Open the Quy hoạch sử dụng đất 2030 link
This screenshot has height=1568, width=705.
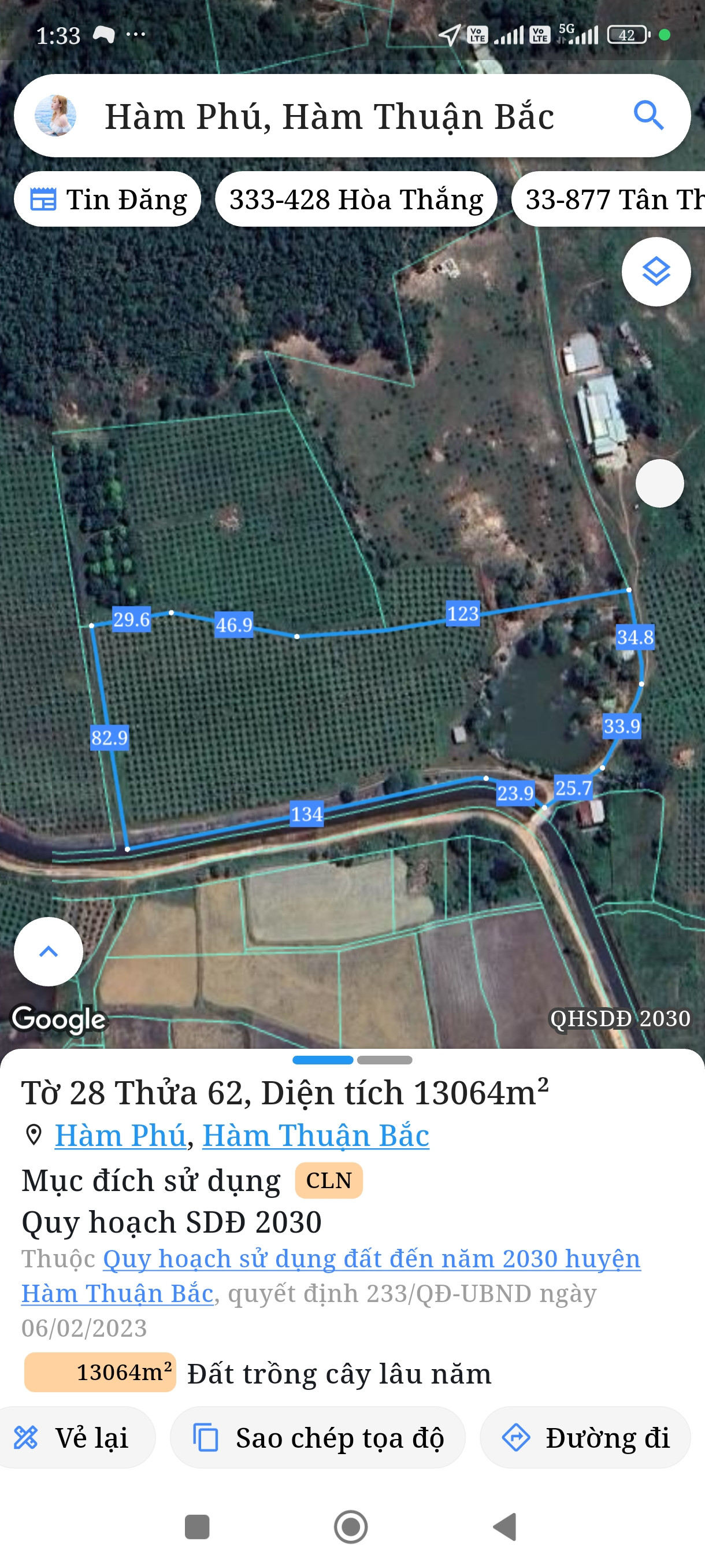[371, 1259]
